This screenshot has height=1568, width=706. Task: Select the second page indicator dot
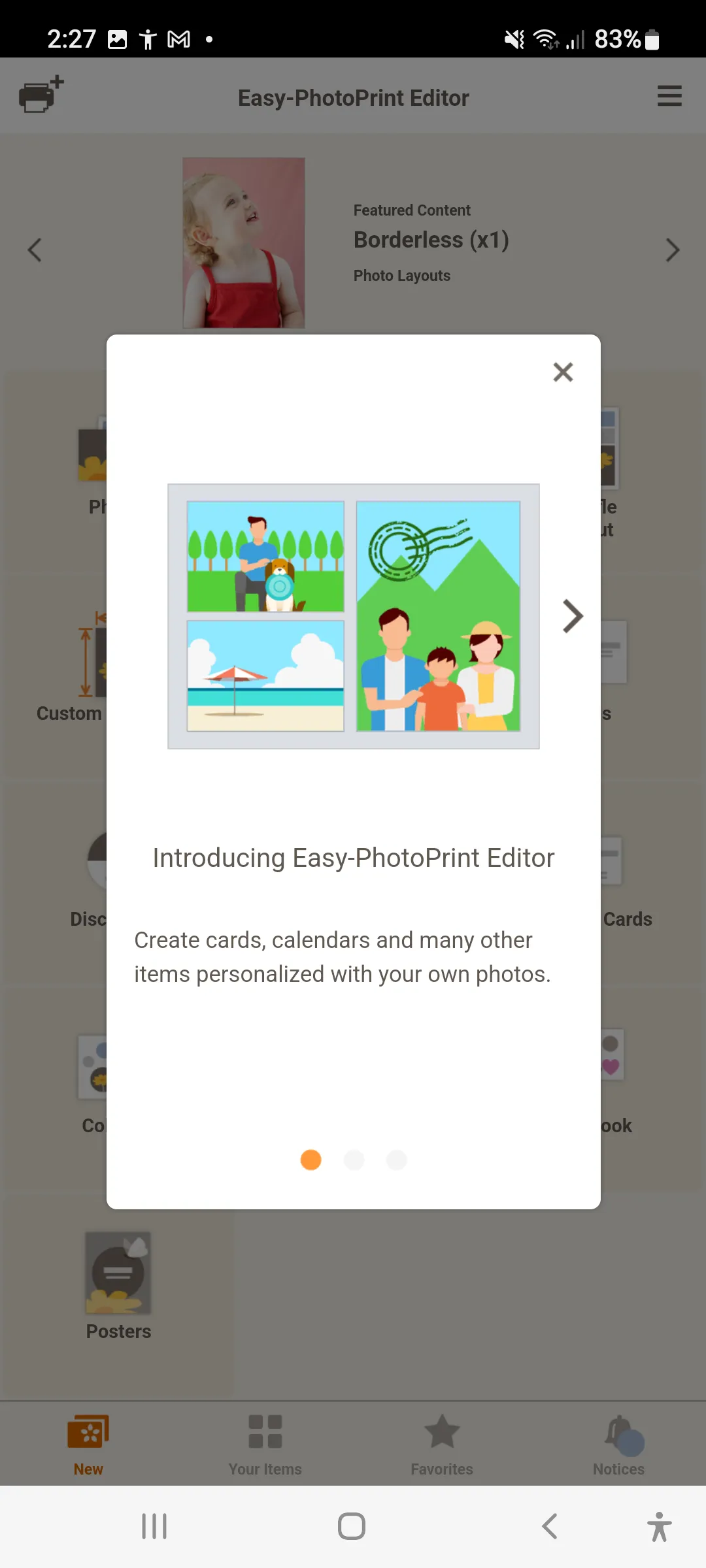point(354,1160)
